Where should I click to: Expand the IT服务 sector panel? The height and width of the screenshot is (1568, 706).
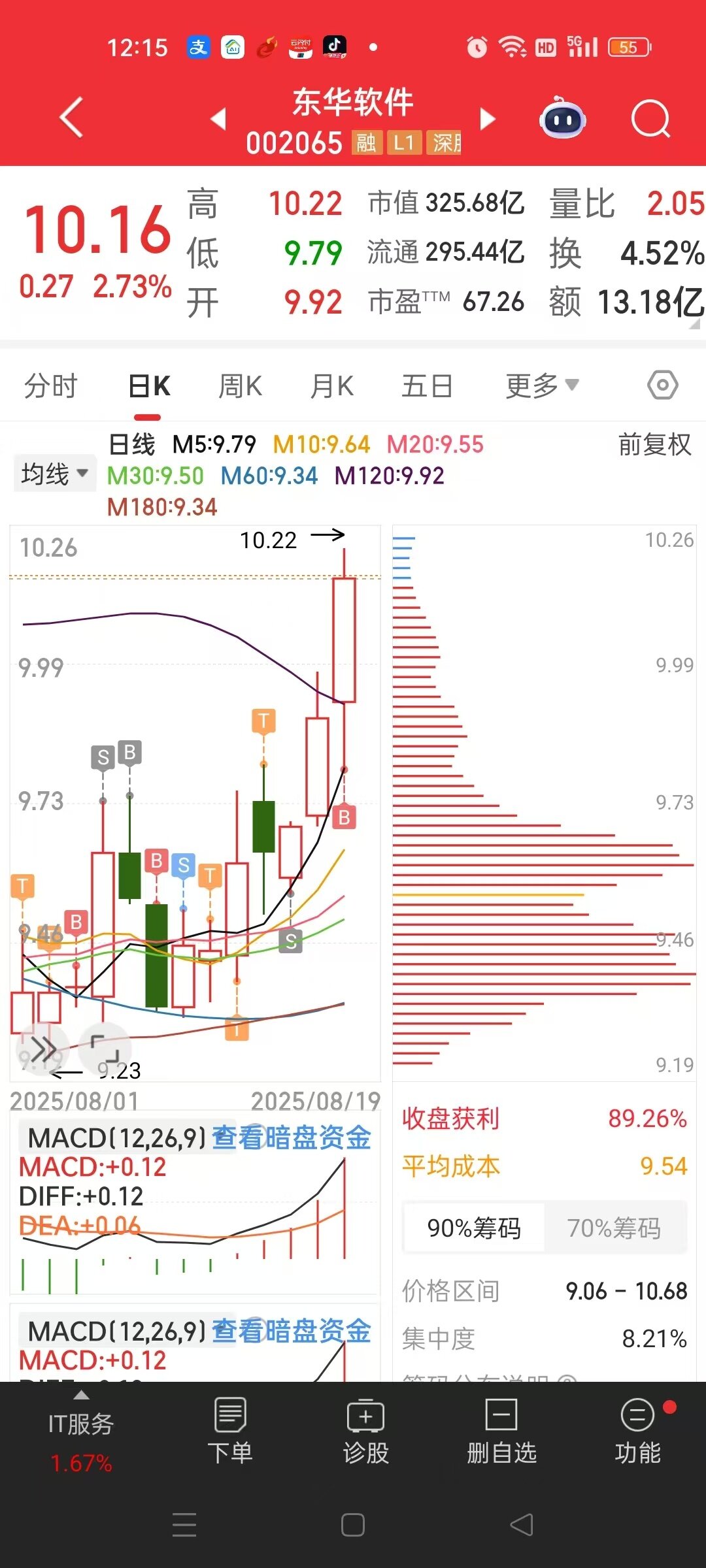pyautogui.click(x=81, y=1434)
